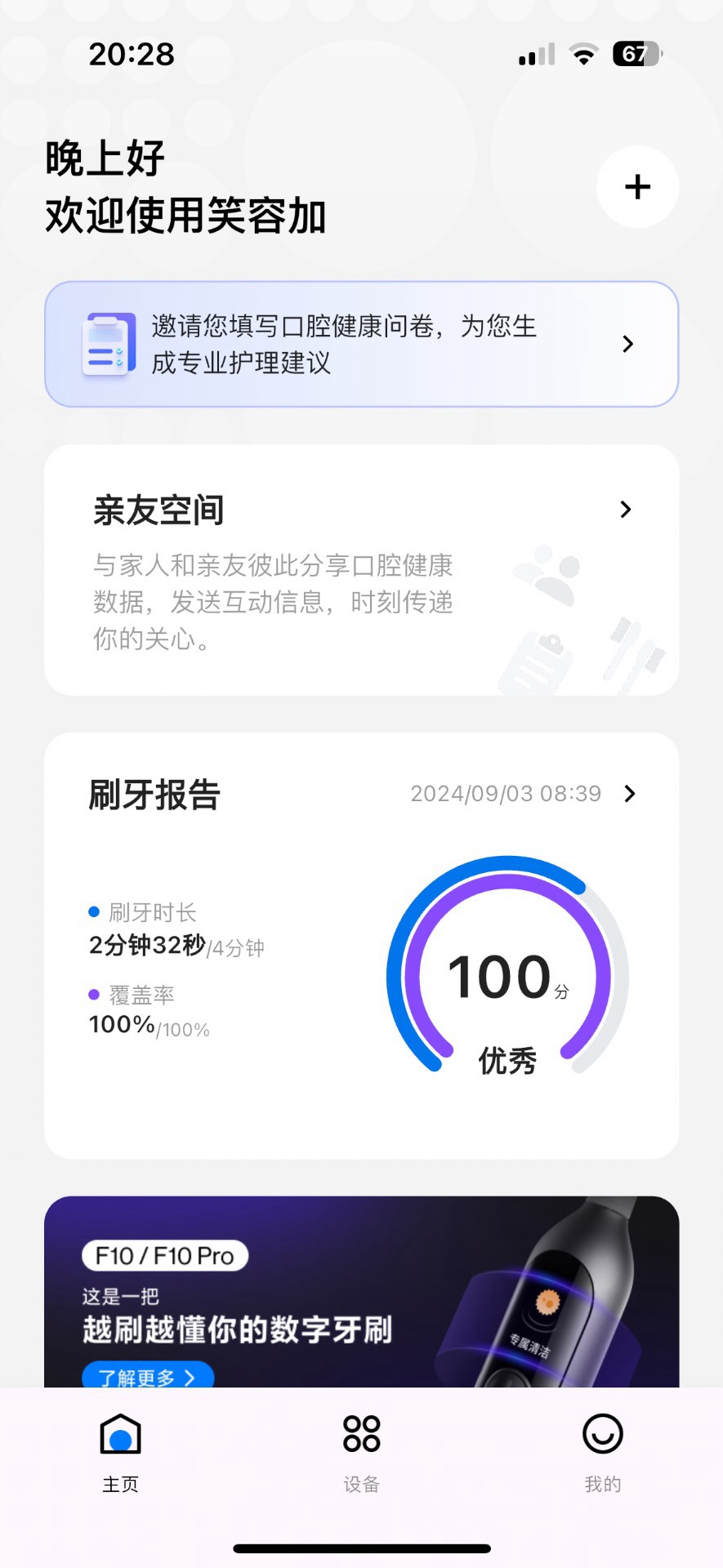Screen dimensions: 723x1568
Task: Tap 了解更多 on the F10 banner
Action: 148,1377
